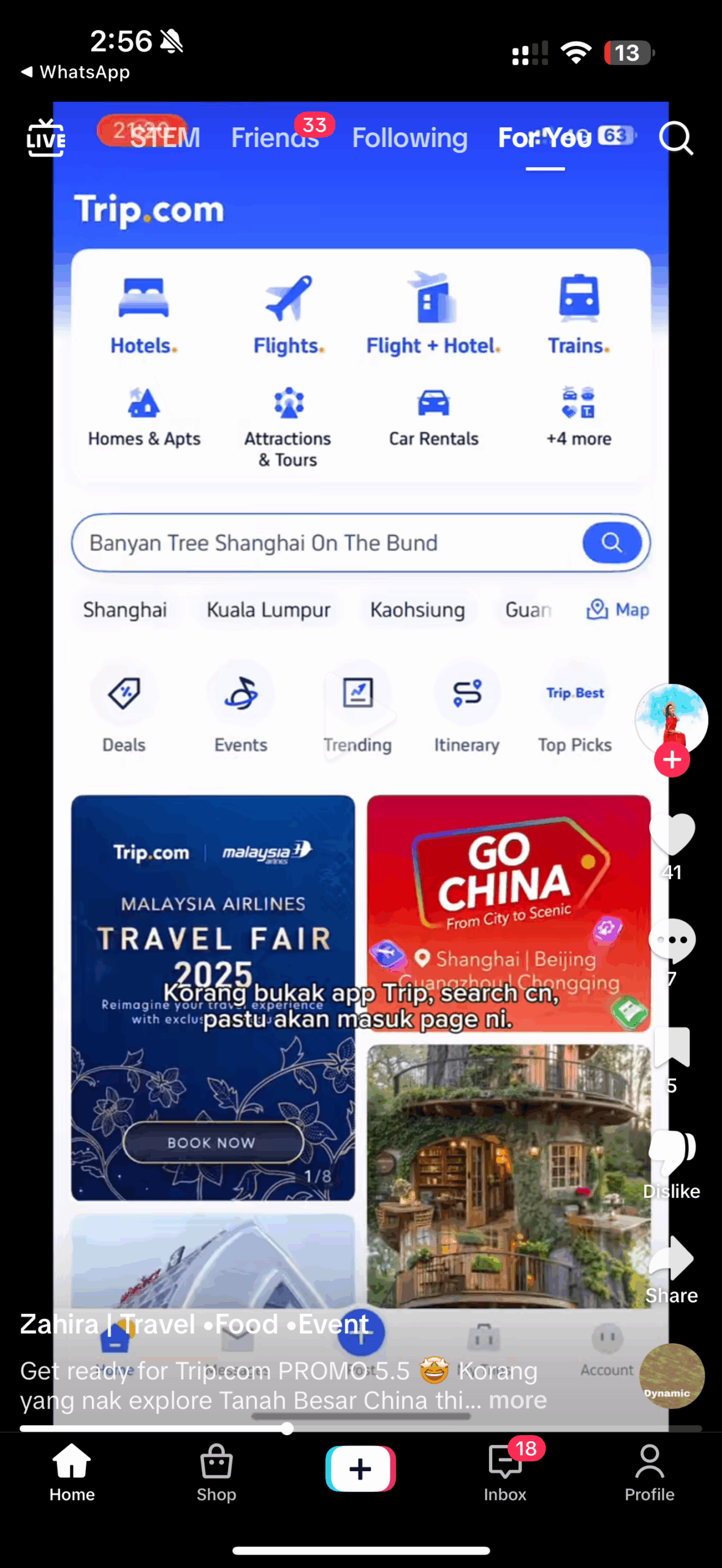Go to the Shop tab
The width and height of the screenshot is (722, 1568).
216,1472
